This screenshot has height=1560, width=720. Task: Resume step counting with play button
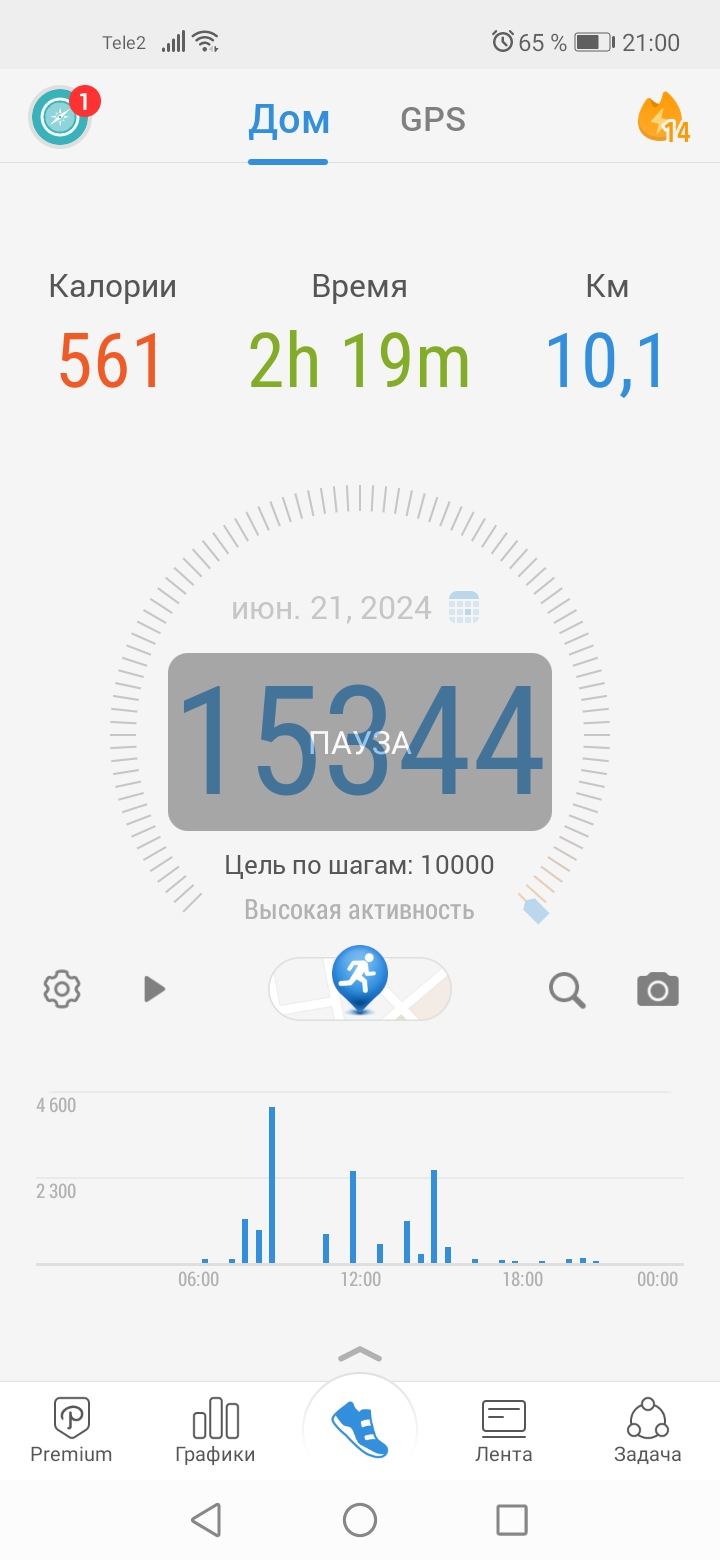click(154, 989)
